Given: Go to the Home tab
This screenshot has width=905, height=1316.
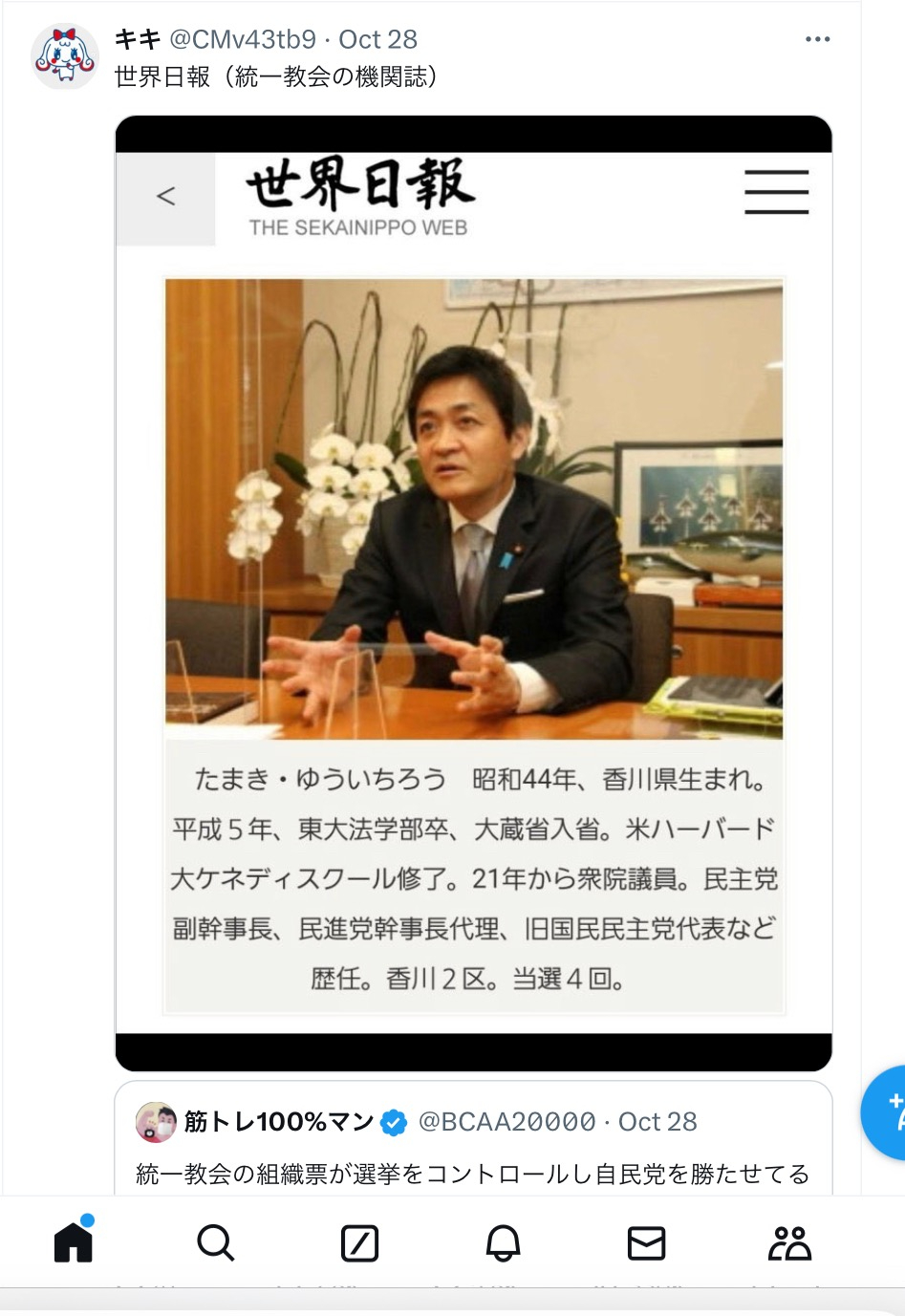Looking at the screenshot, I should [74, 1242].
